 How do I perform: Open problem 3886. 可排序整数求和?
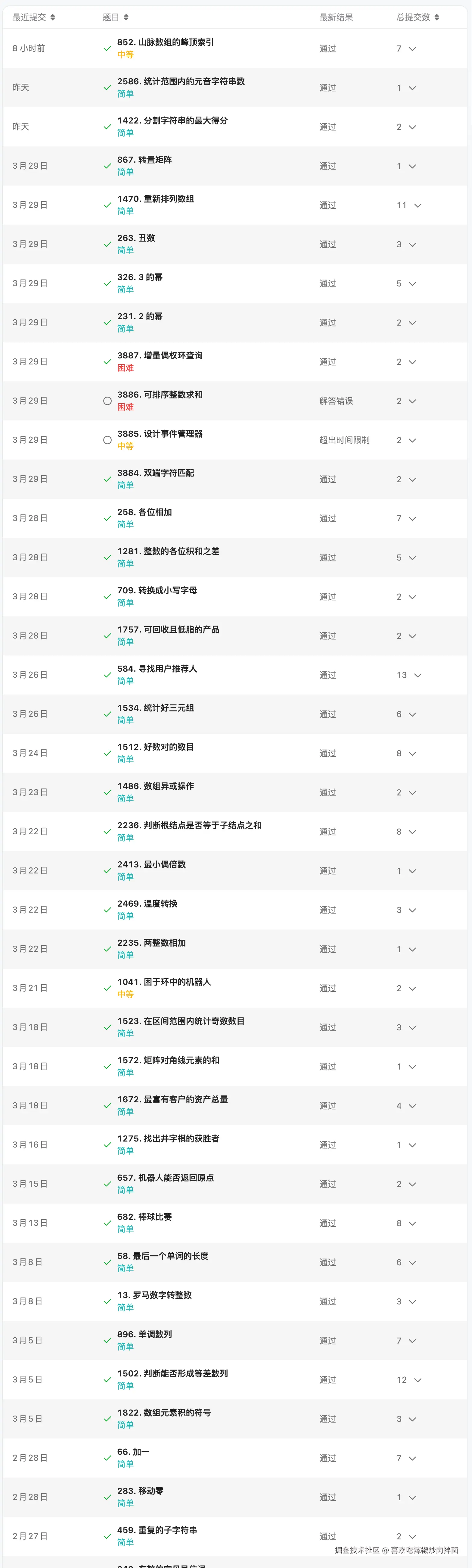pos(159,395)
